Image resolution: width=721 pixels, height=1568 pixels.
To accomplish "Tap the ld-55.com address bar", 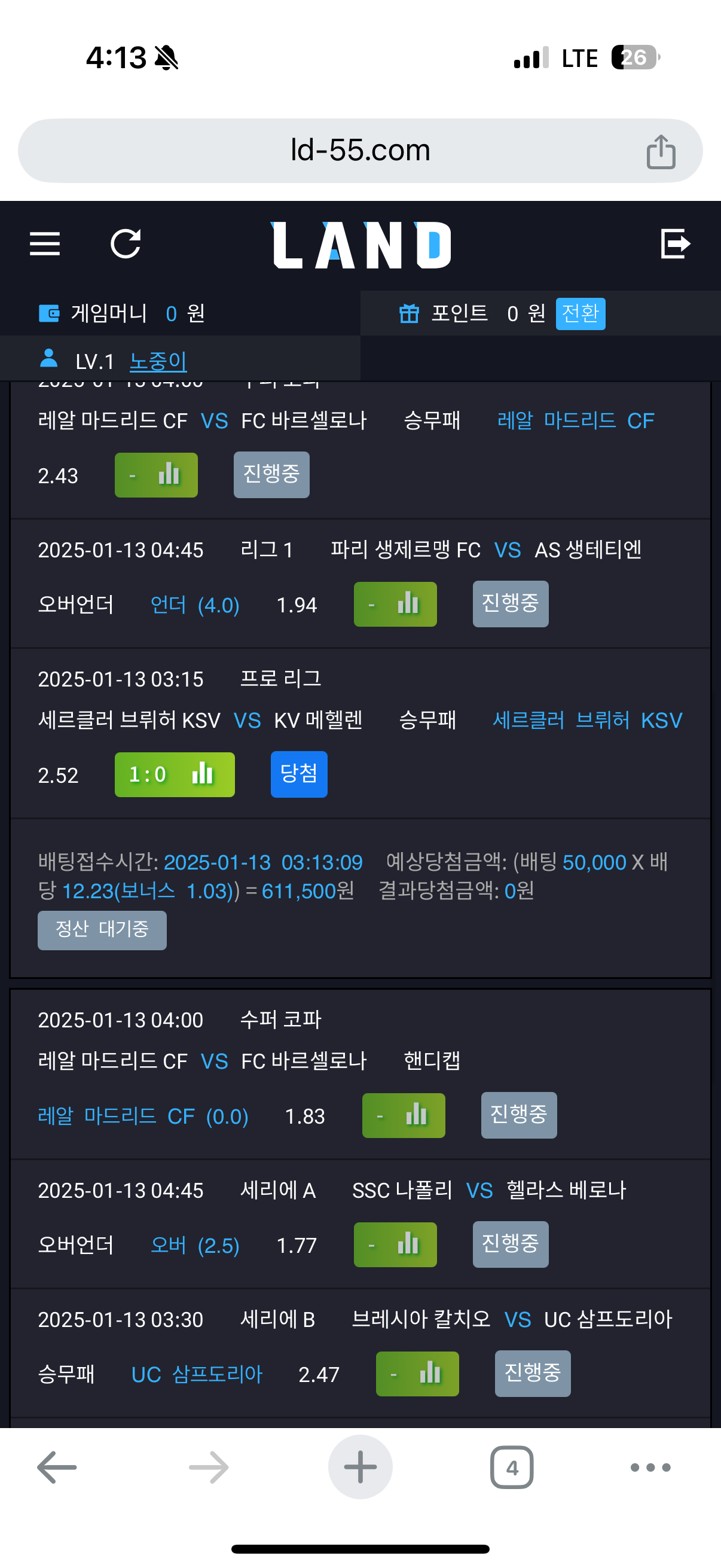I will tap(360, 150).
